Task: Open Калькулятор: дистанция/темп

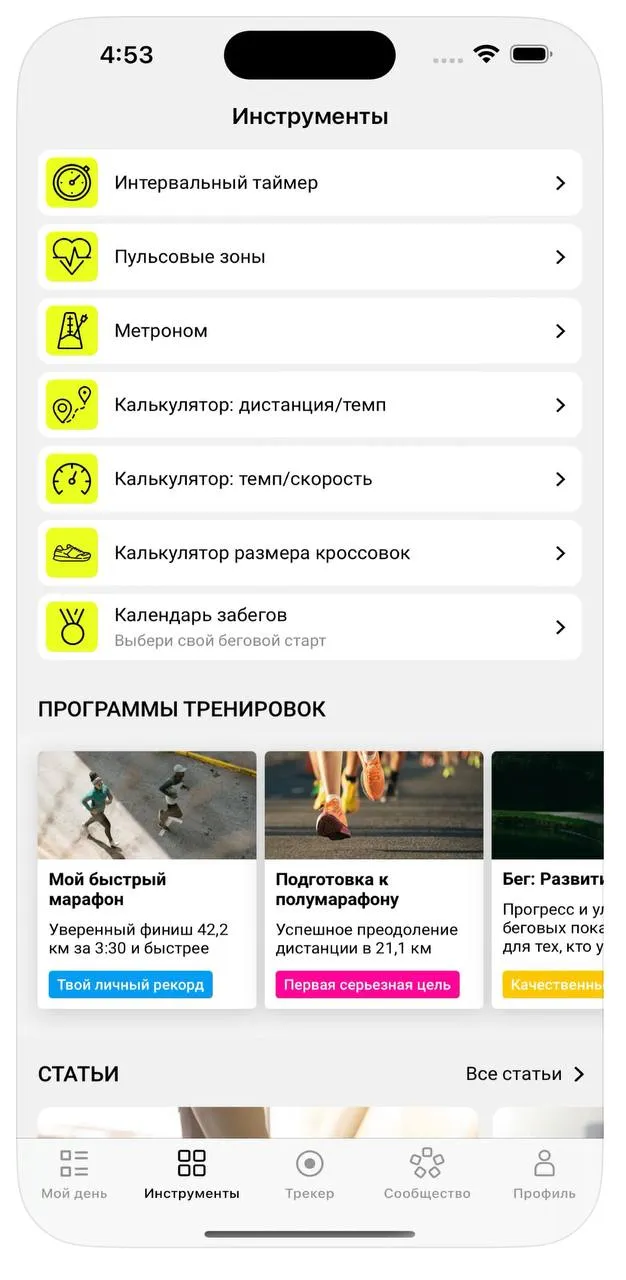Action: [x=310, y=405]
